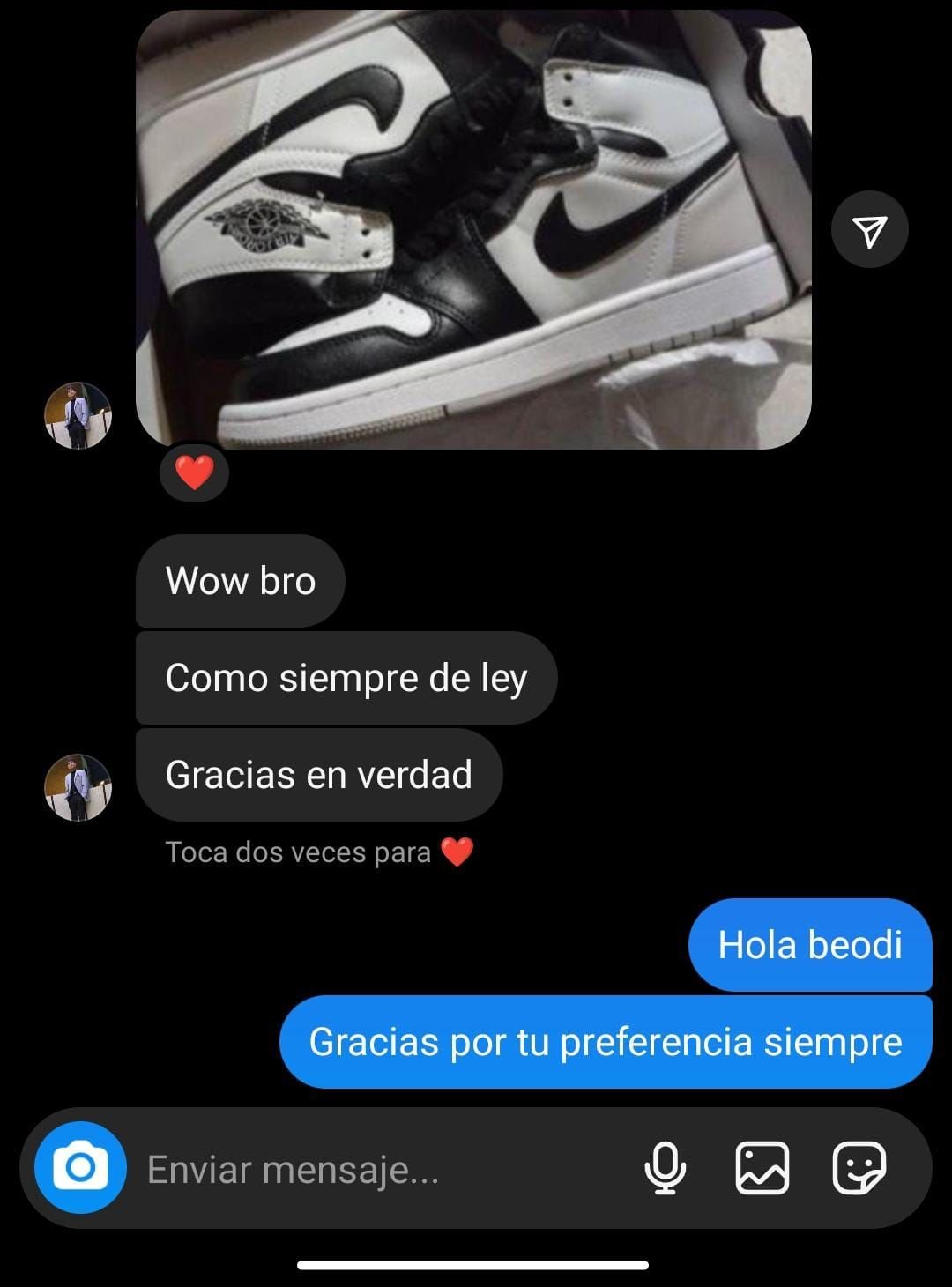Attach a picture from the gallery
952x1287 pixels.
click(762, 1168)
